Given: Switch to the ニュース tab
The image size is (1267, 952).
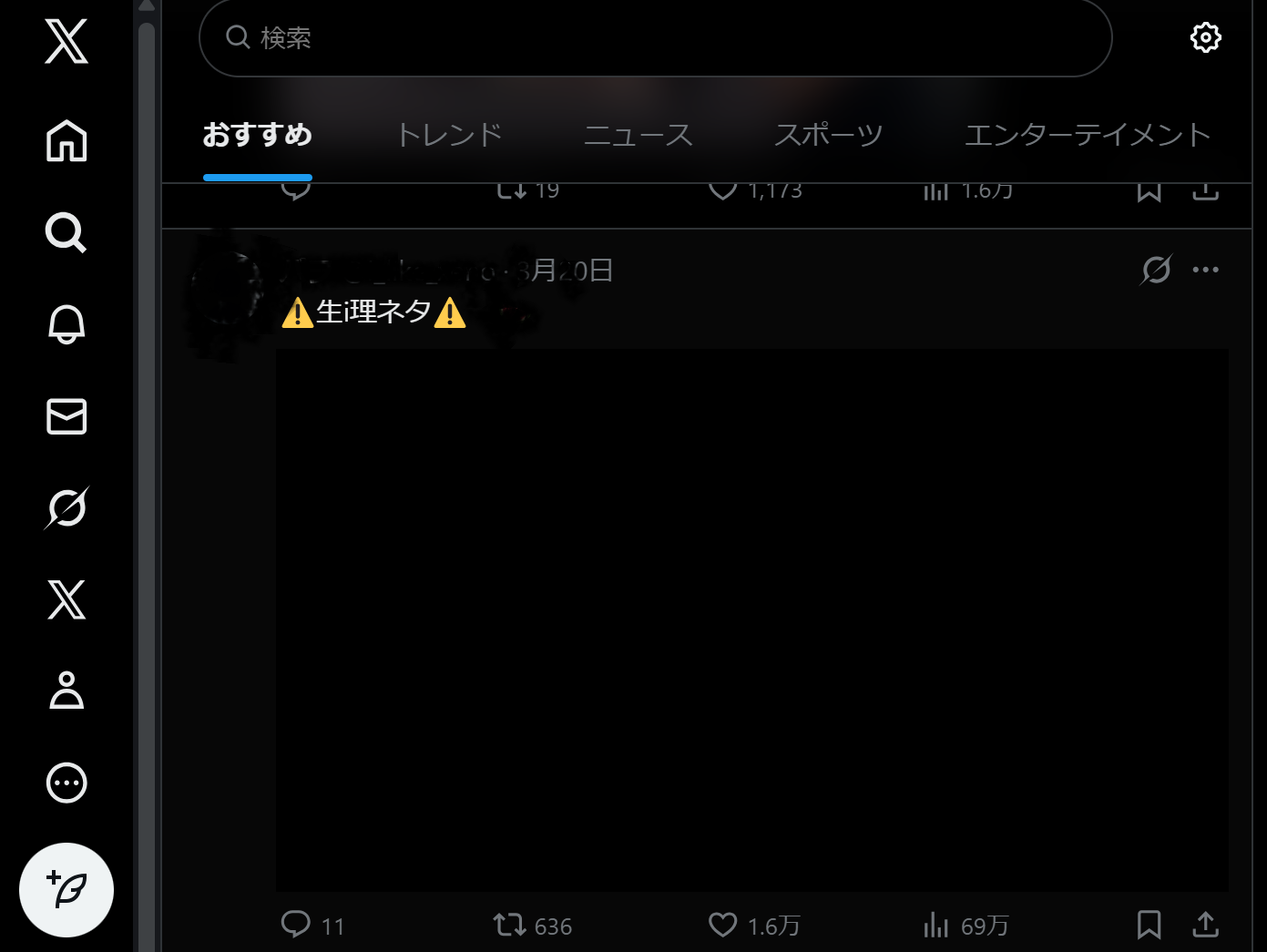Looking at the screenshot, I should [638, 135].
